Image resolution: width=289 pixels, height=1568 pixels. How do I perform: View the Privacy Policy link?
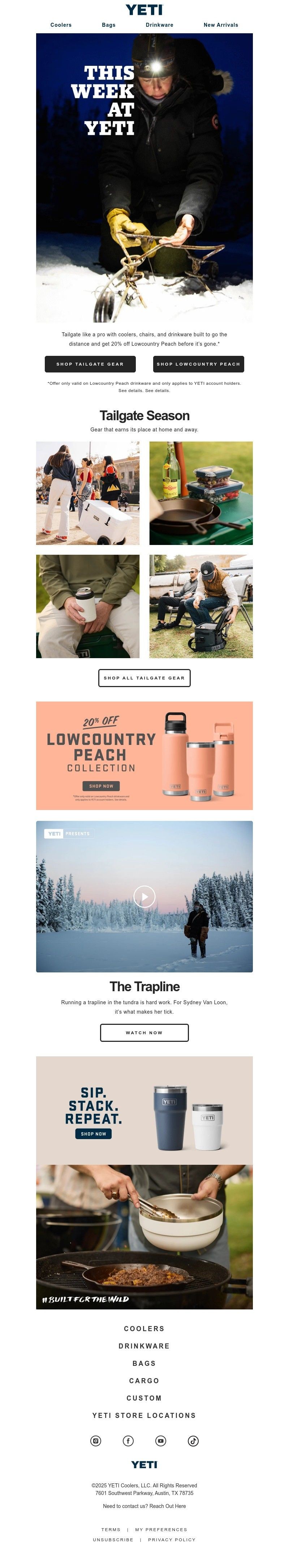click(x=172, y=1539)
